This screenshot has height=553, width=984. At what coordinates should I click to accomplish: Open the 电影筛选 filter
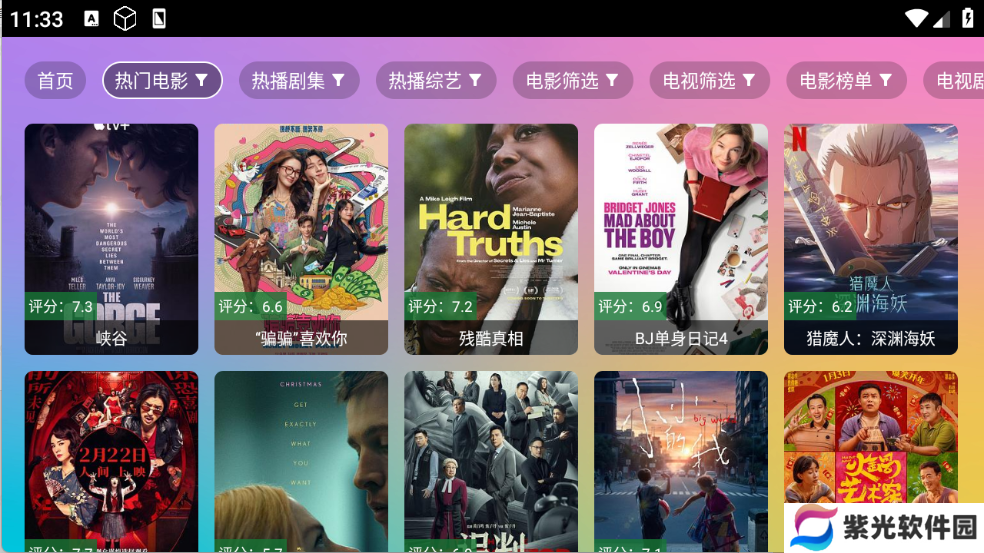point(572,81)
